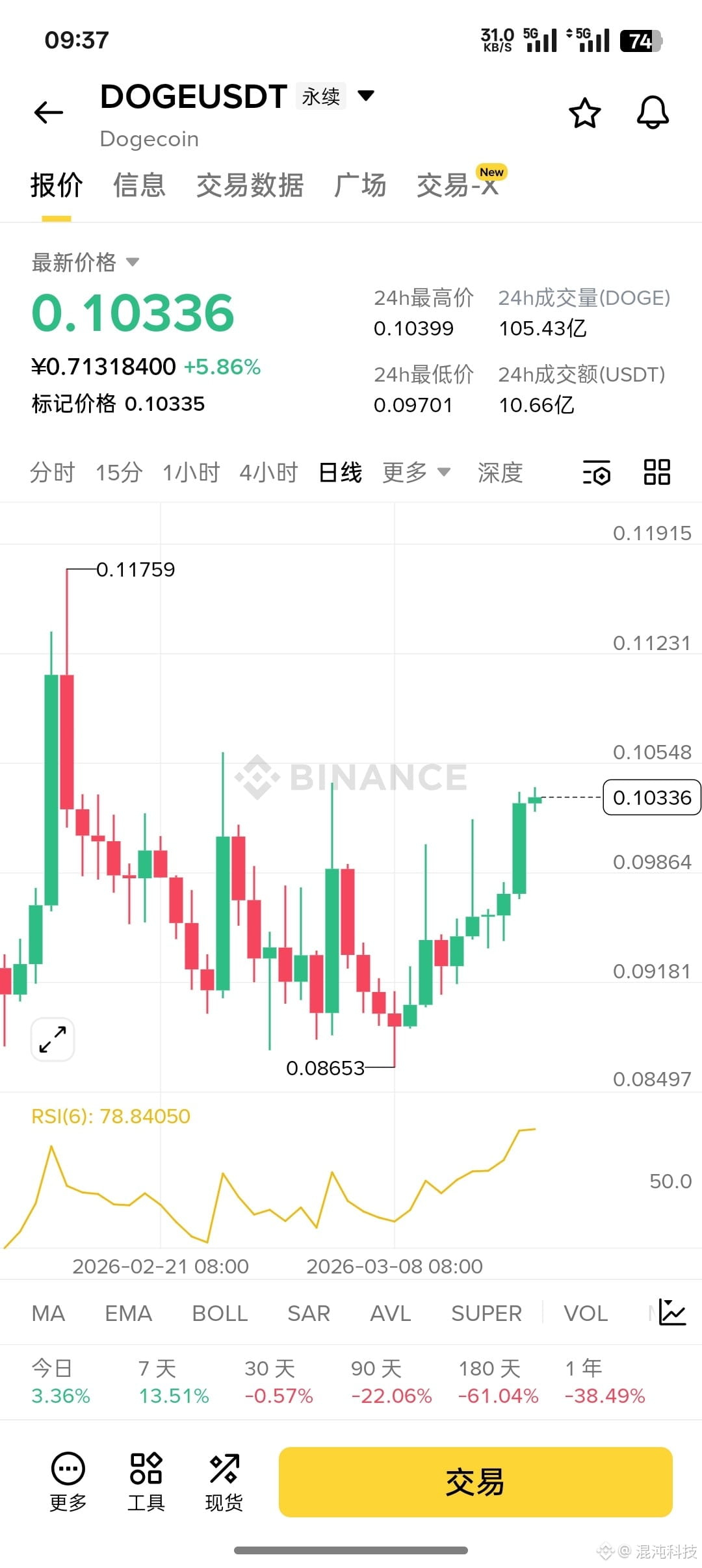Expand the chart to fullscreen

(x=53, y=1039)
